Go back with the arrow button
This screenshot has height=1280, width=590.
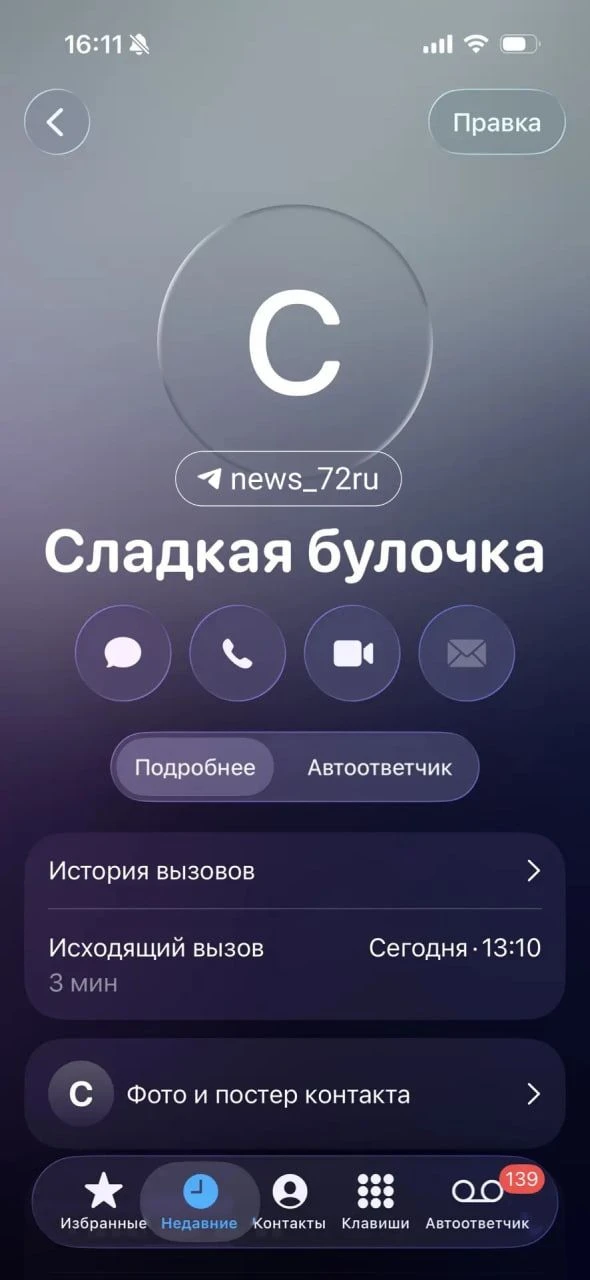(57, 123)
